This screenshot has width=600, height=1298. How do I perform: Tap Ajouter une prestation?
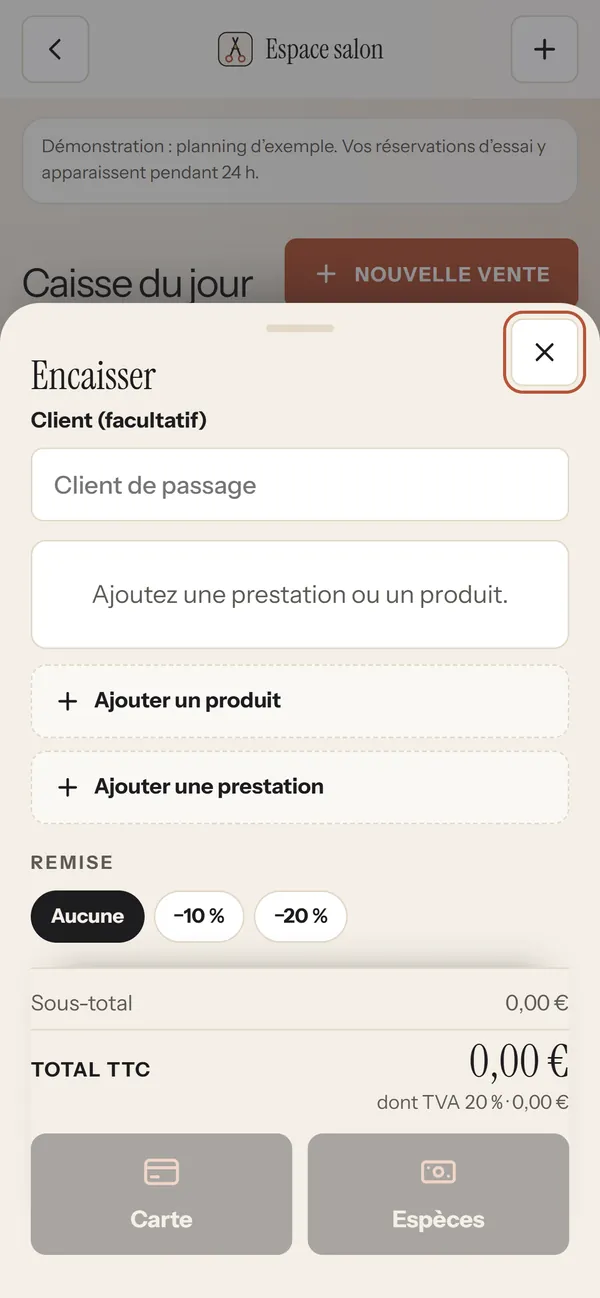pyautogui.click(x=300, y=787)
